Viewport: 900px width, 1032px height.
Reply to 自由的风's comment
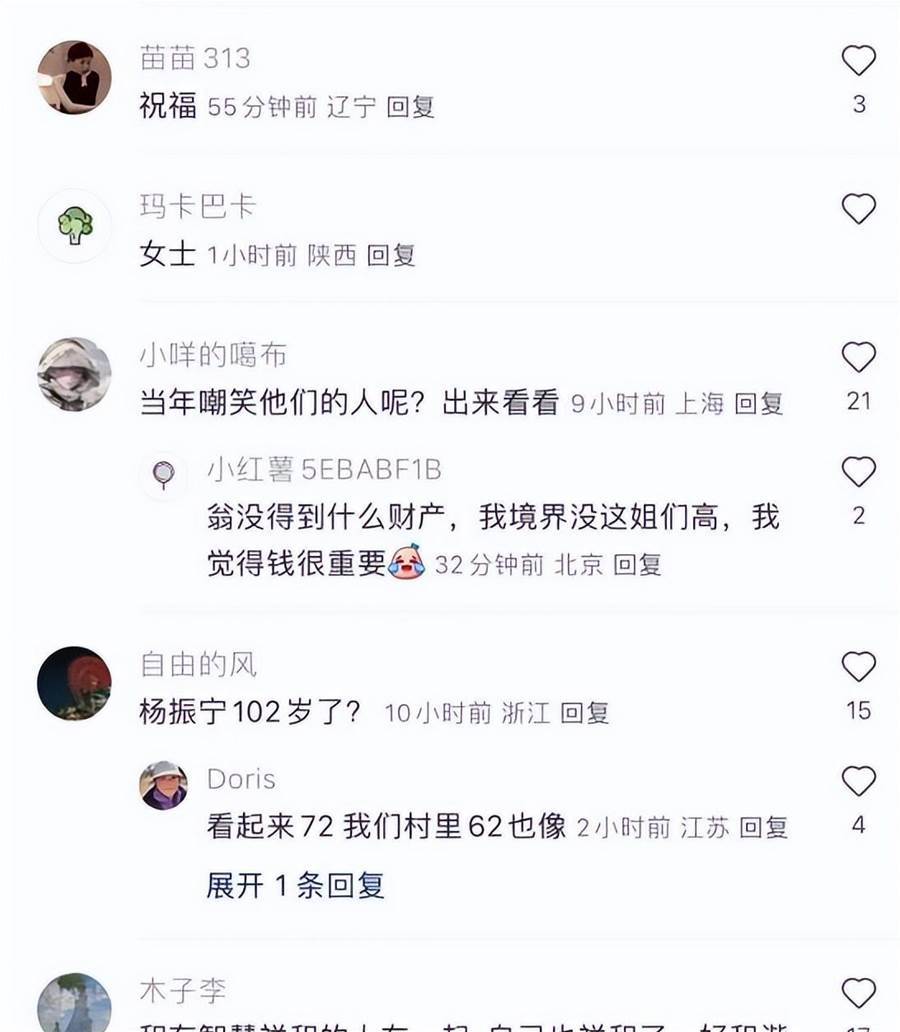(x=584, y=713)
